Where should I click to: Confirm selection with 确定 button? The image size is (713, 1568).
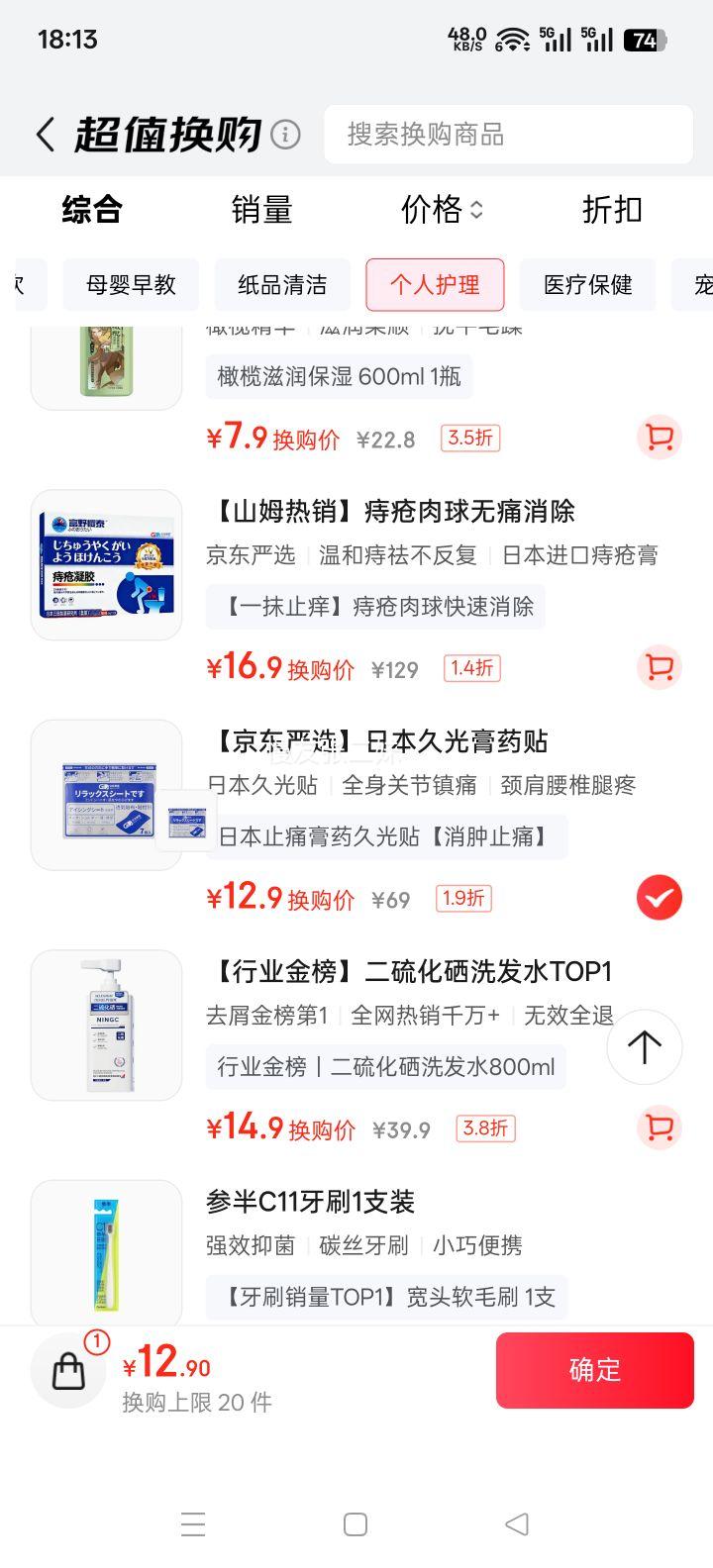tap(594, 1370)
